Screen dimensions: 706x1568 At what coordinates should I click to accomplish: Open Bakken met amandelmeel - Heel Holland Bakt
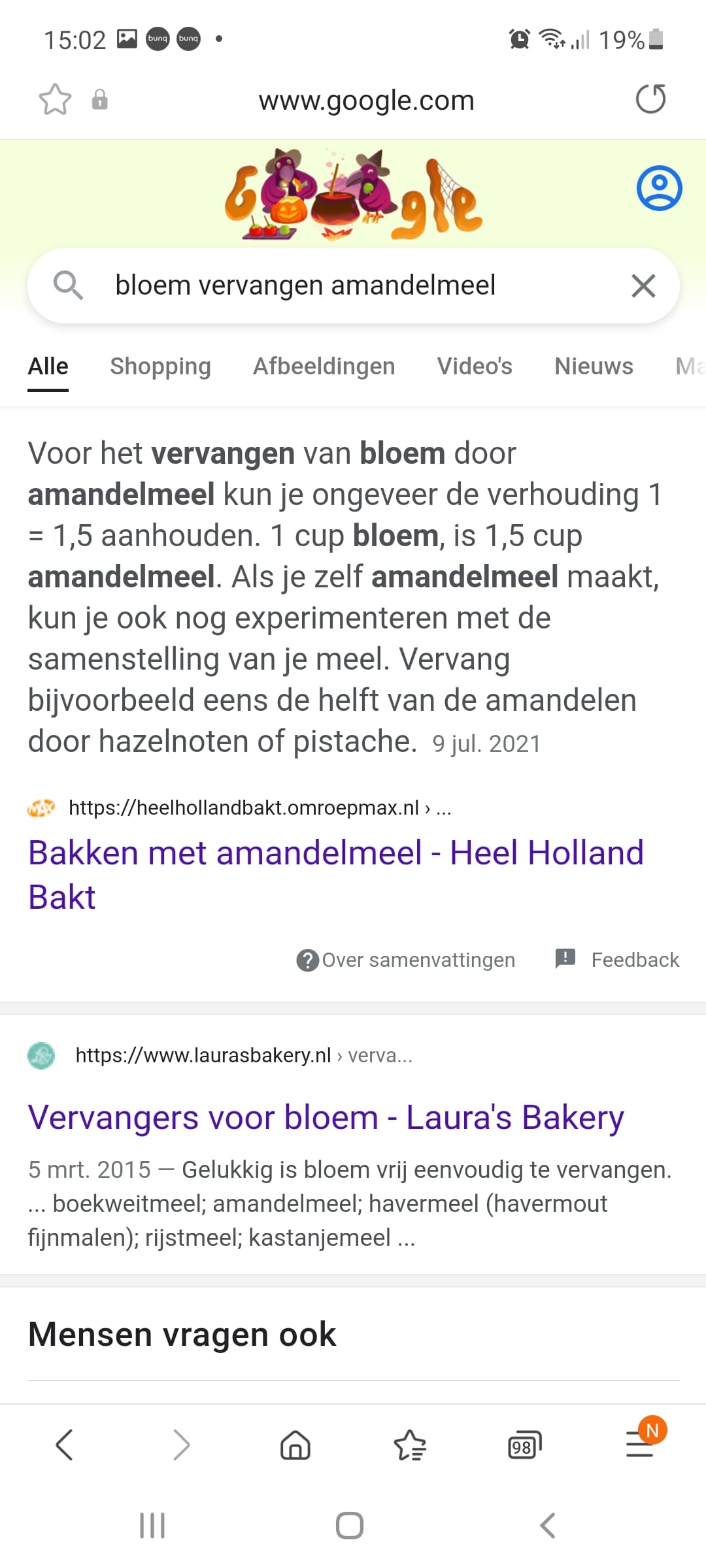pyautogui.click(x=335, y=875)
